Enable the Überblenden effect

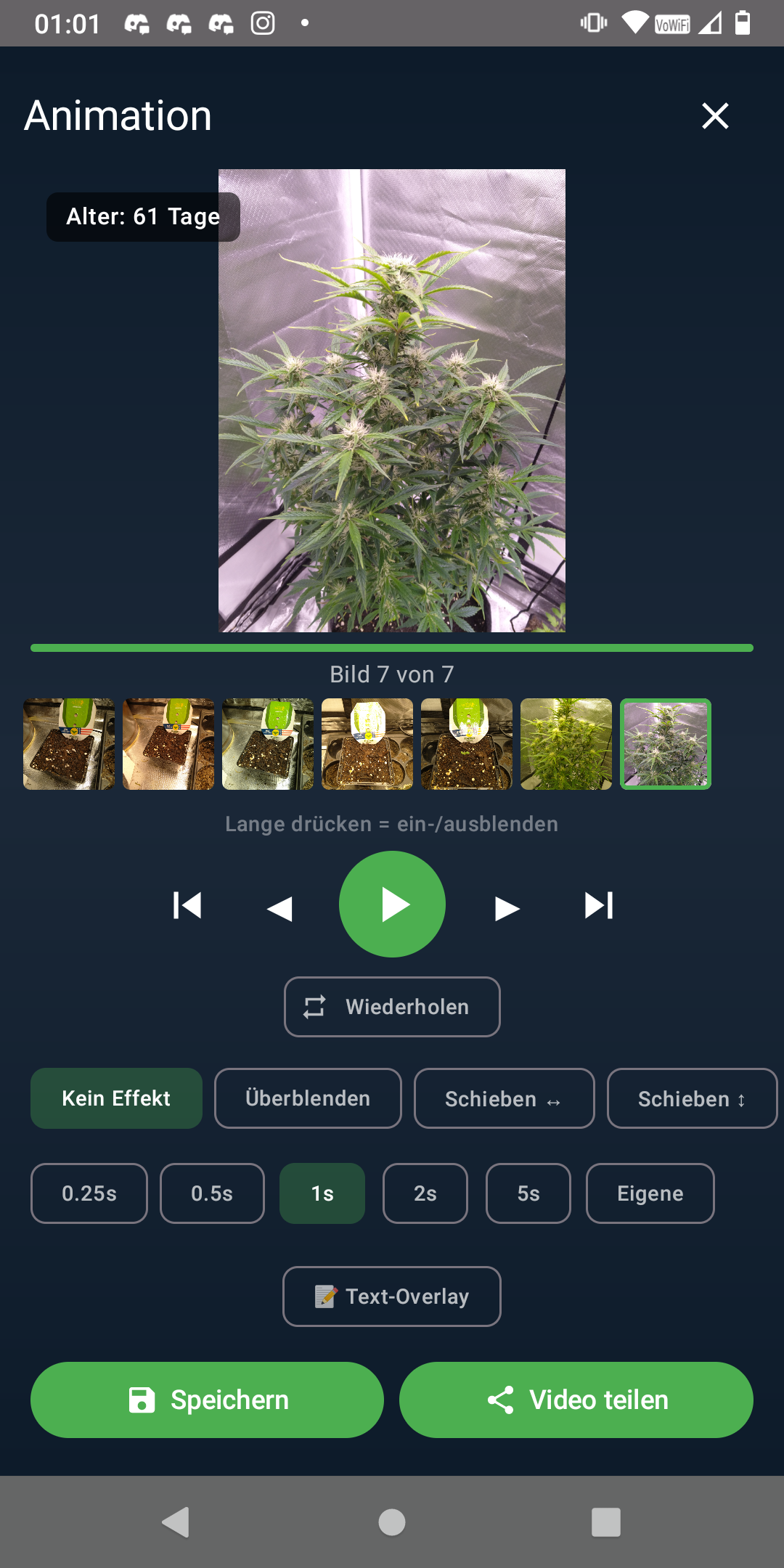tap(307, 1098)
